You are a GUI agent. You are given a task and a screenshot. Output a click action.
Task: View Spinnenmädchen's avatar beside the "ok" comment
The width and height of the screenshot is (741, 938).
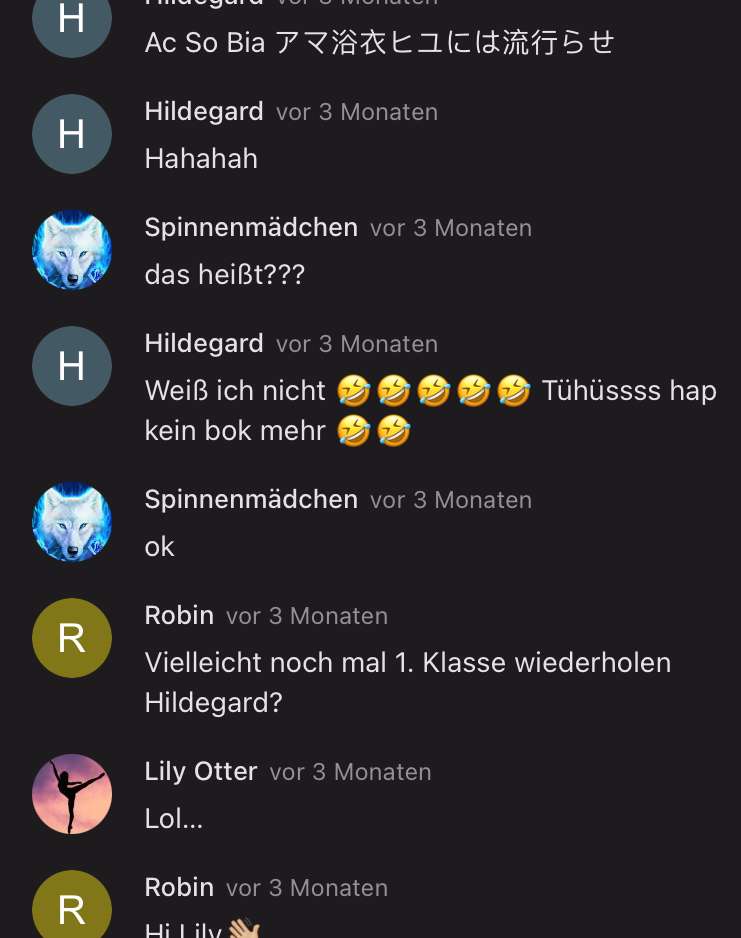(x=72, y=522)
